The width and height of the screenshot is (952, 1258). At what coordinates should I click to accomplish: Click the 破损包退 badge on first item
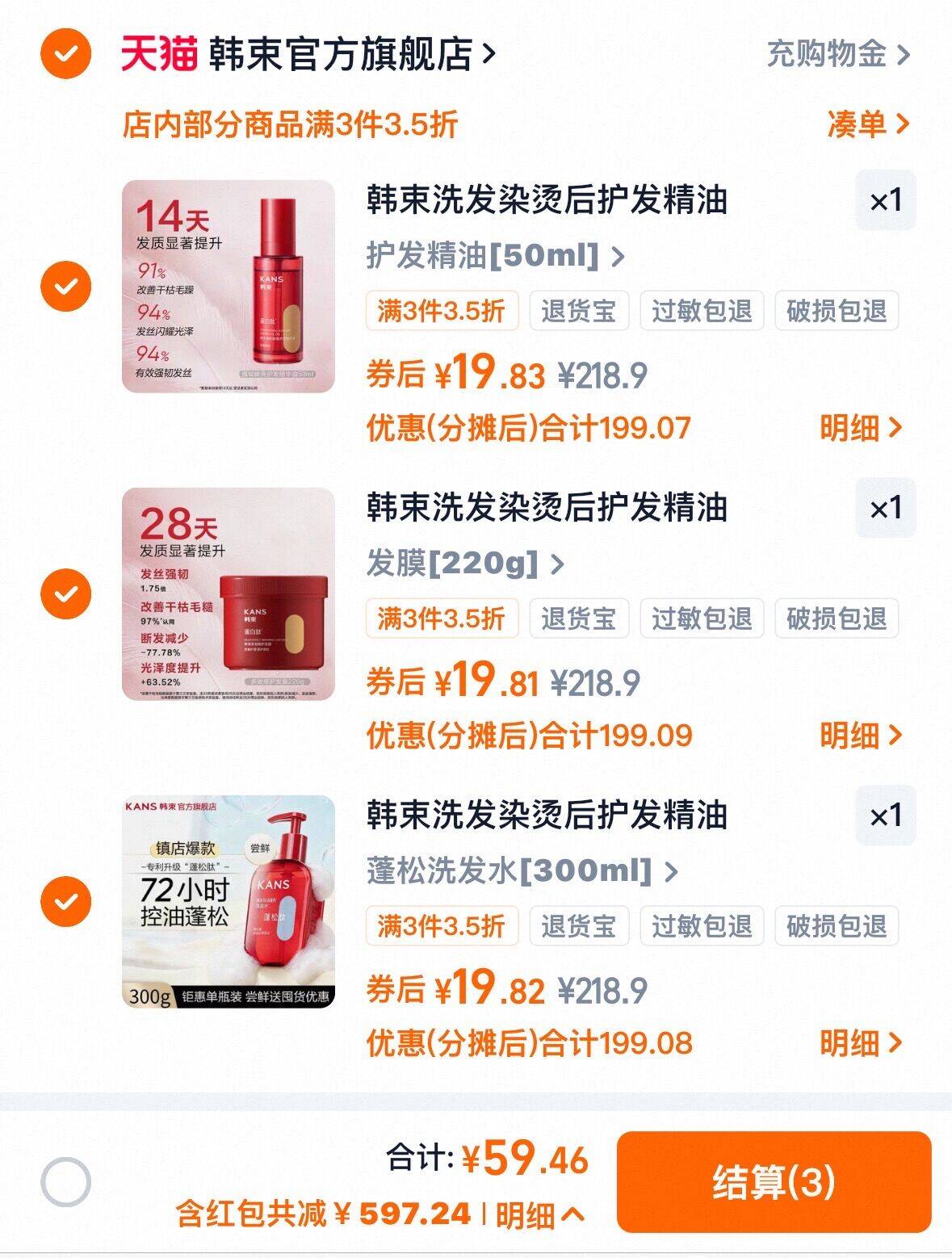tap(836, 312)
